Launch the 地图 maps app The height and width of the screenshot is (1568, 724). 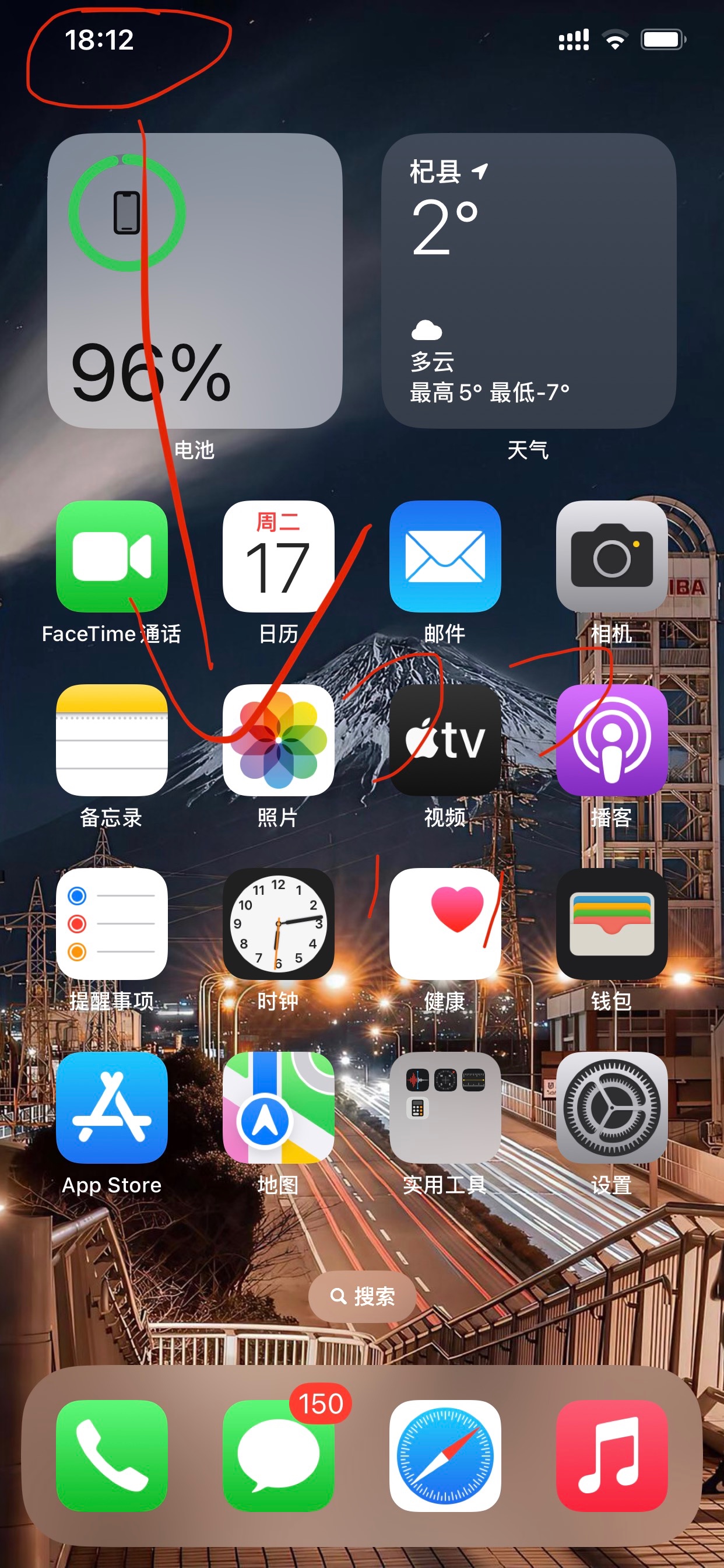[x=278, y=1107]
